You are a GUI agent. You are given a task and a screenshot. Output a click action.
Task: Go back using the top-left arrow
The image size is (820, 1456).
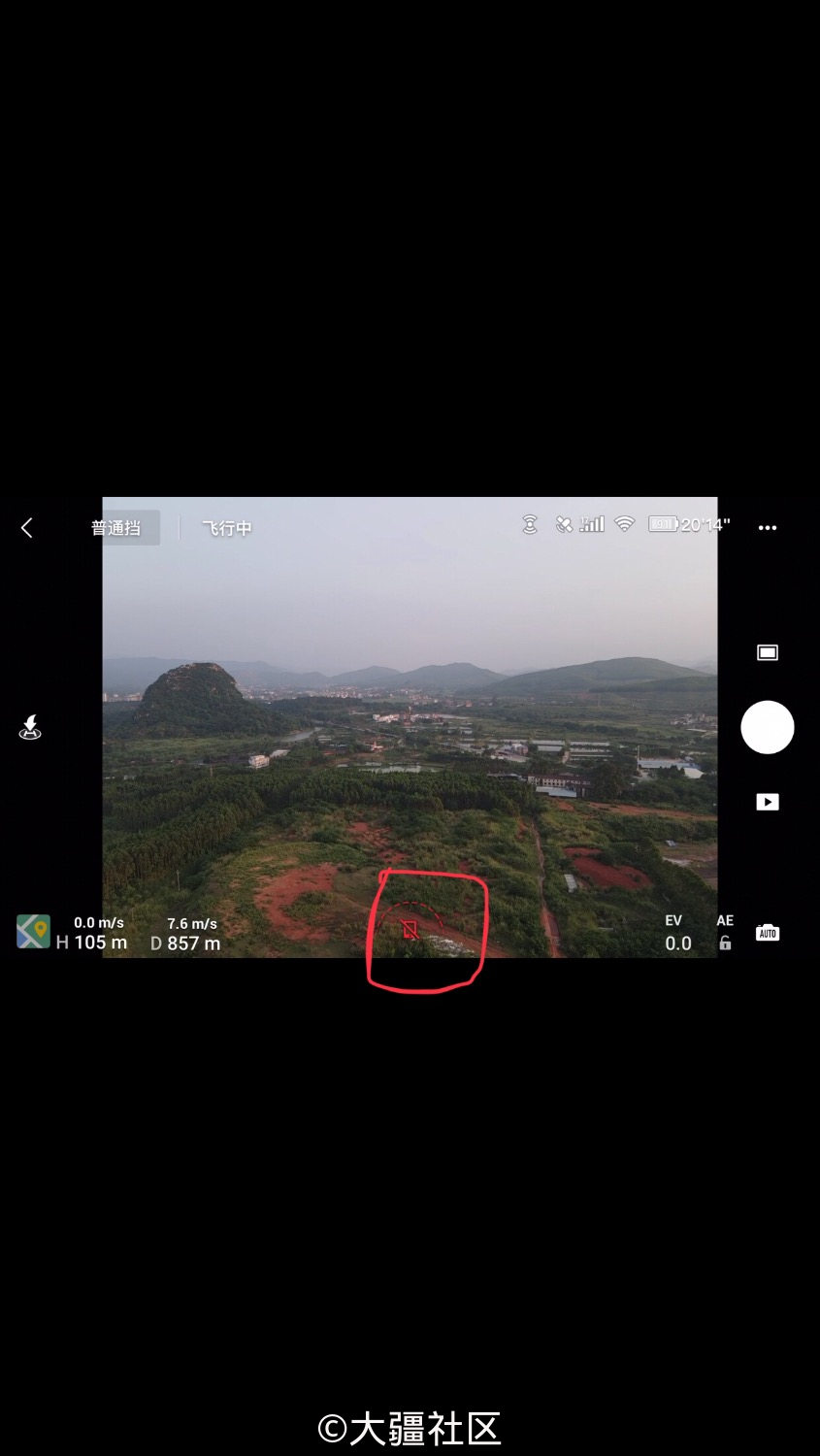[27, 527]
